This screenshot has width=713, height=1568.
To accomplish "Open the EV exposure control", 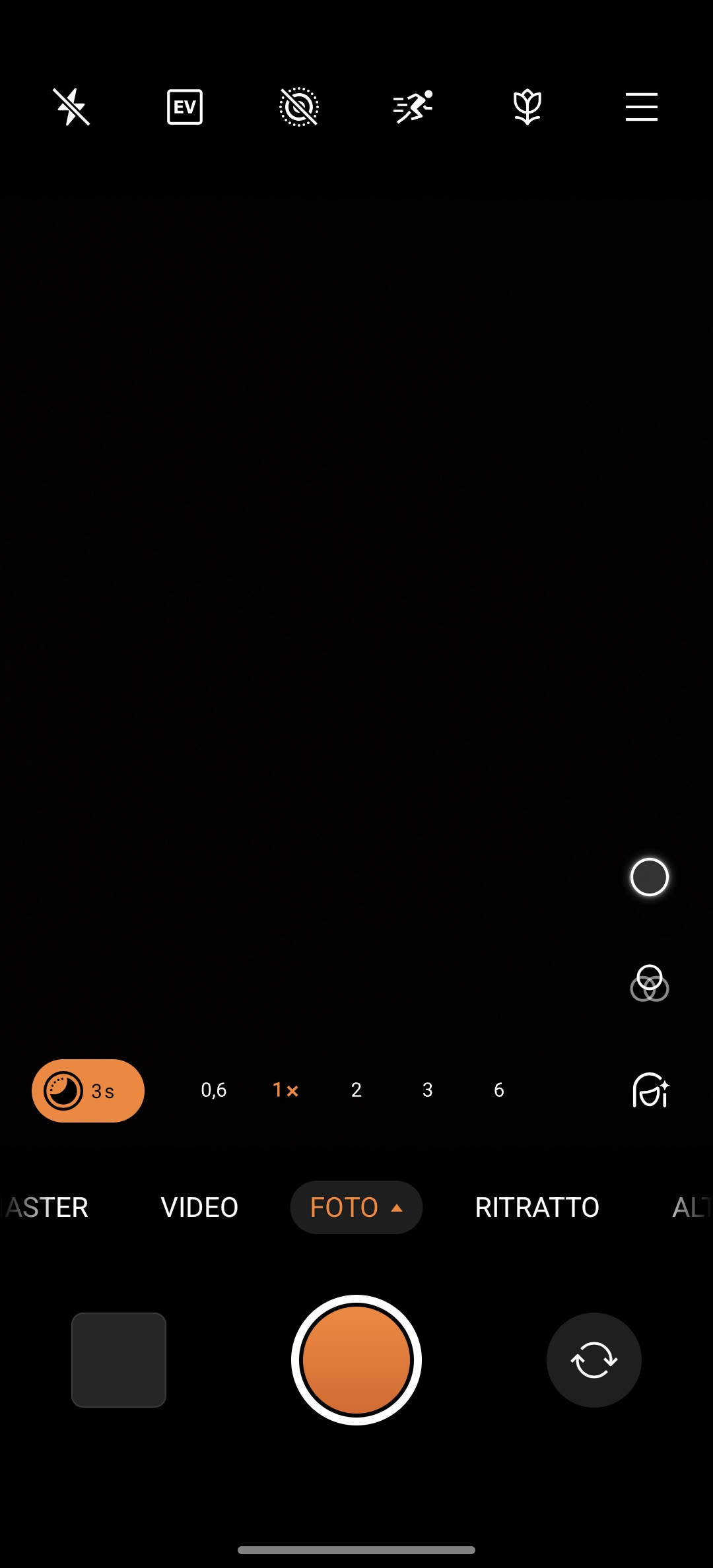I will (185, 107).
